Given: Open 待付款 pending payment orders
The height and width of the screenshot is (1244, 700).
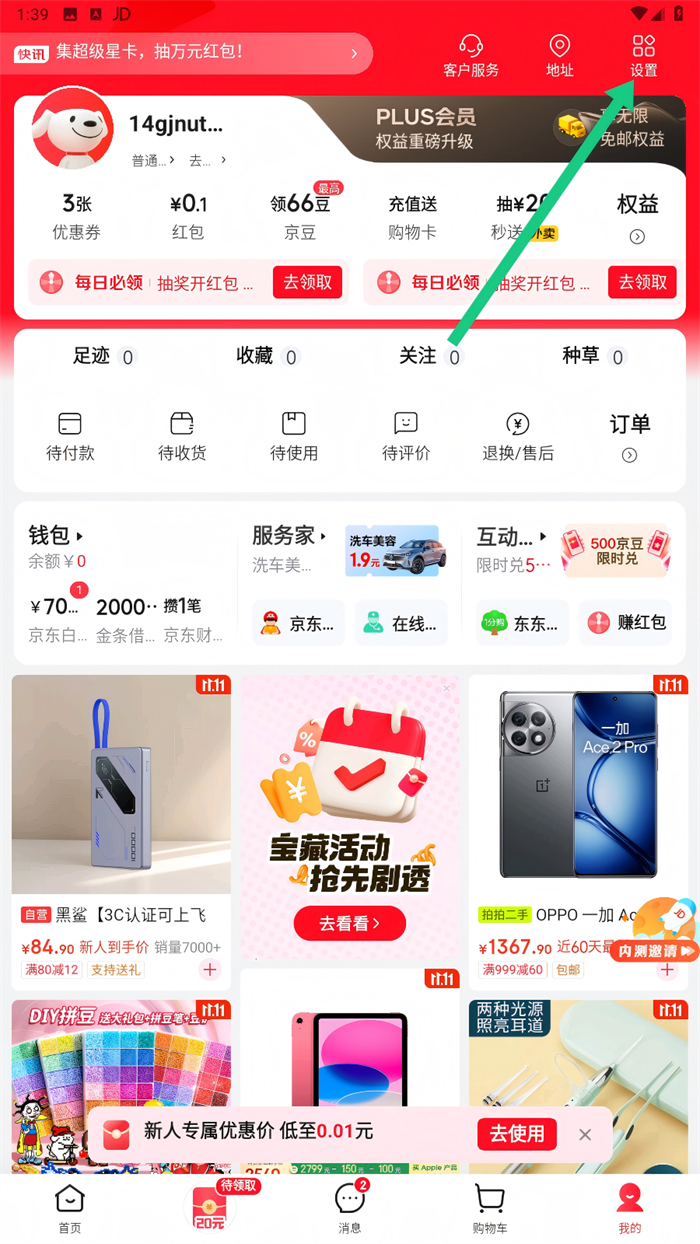Looking at the screenshot, I should (x=70, y=436).
